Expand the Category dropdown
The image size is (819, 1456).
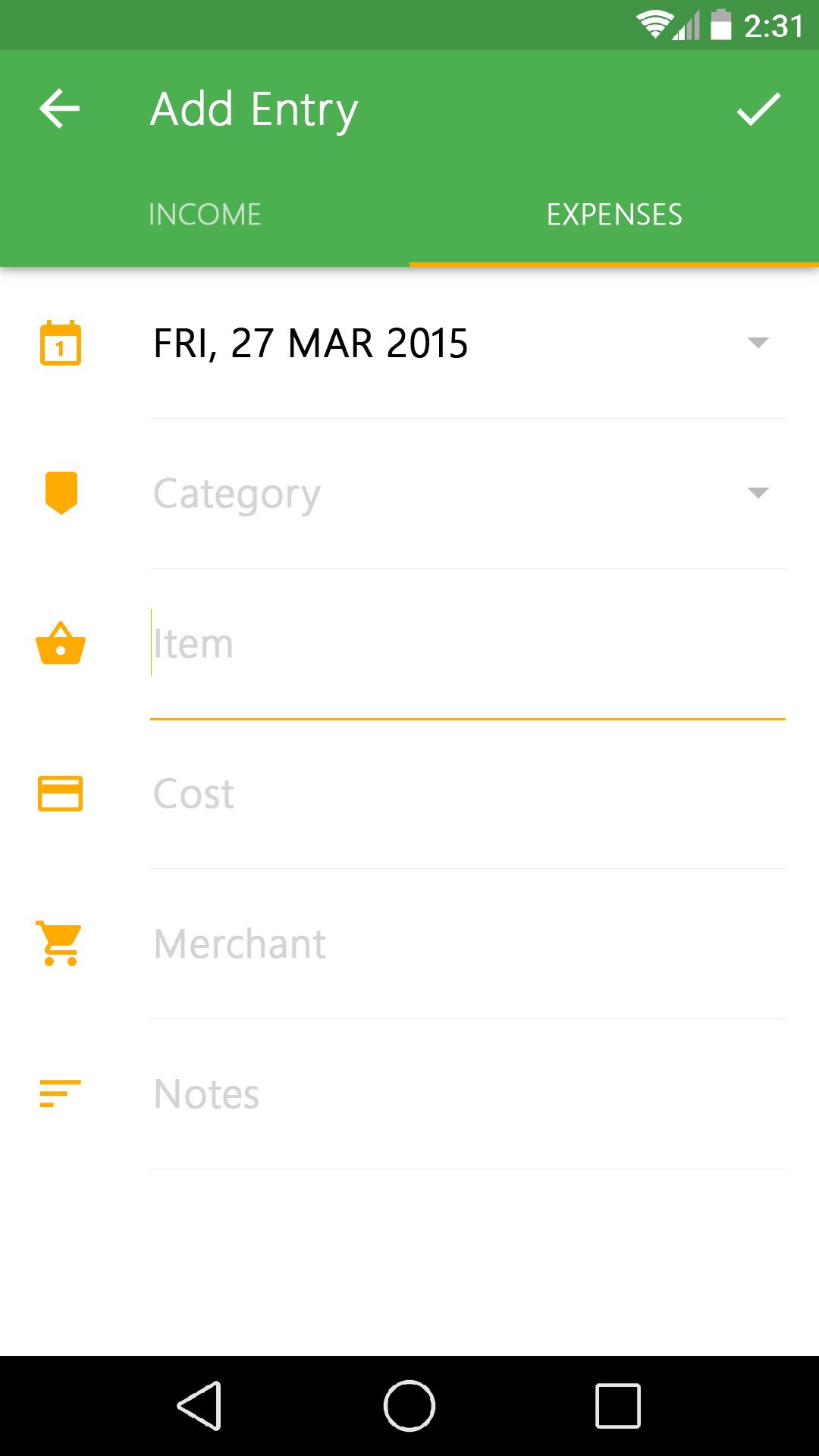click(x=467, y=494)
